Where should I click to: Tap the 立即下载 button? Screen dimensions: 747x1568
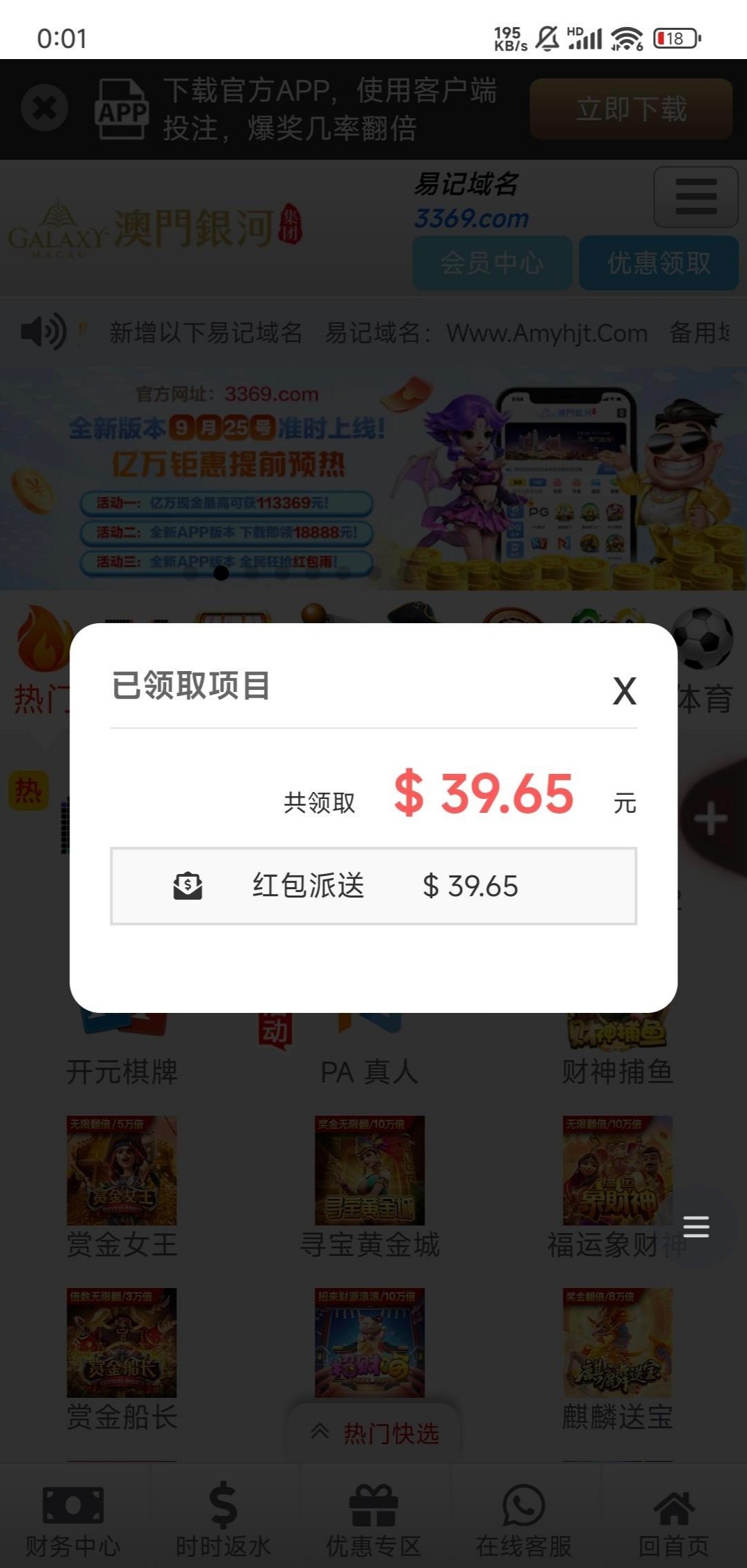(x=630, y=109)
